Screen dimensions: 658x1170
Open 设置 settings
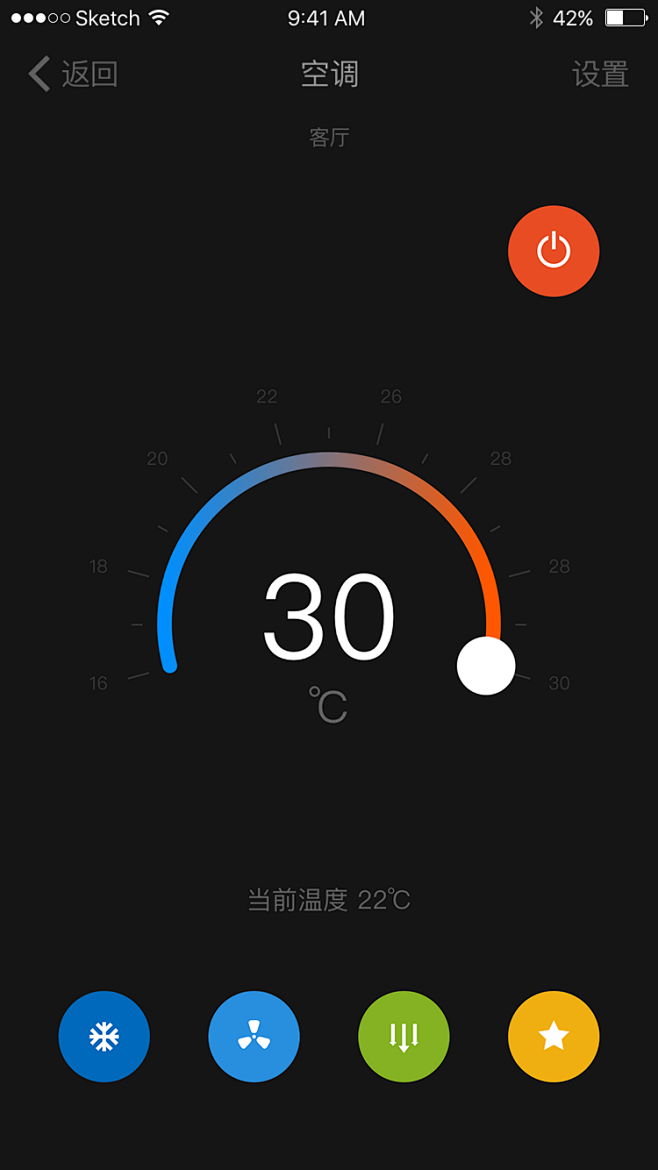click(x=601, y=75)
